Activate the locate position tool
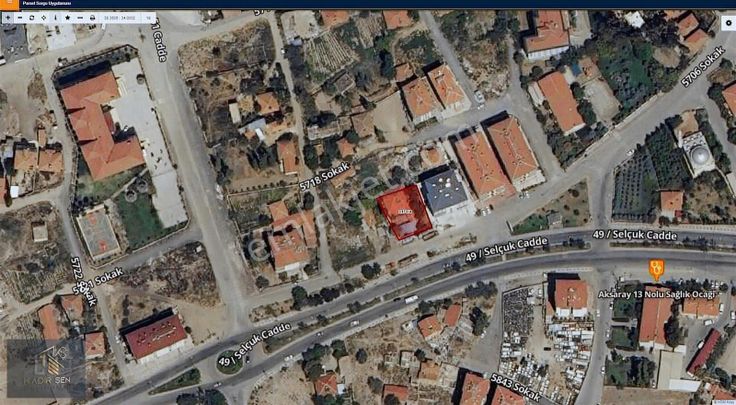The height and width of the screenshot is (405, 736). point(43,17)
